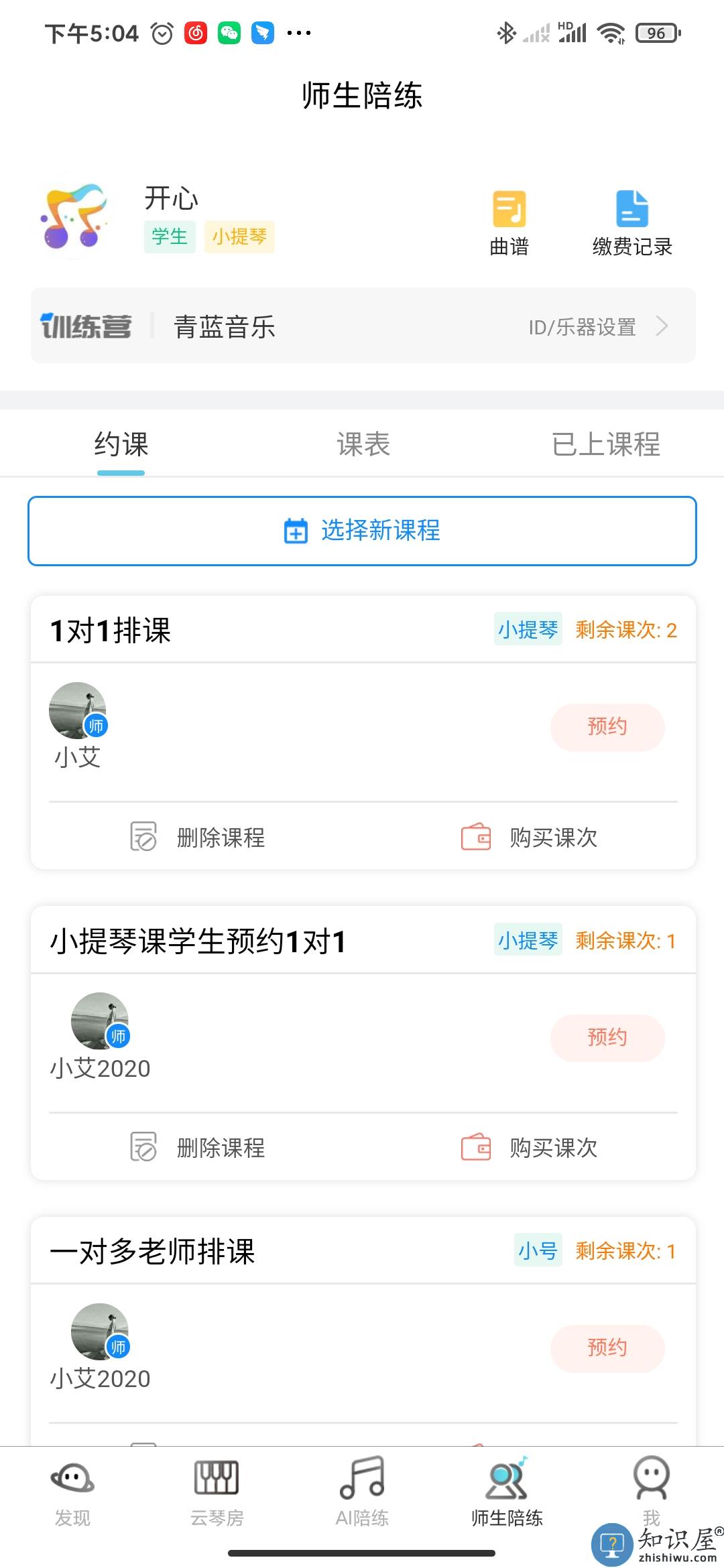Buy lessons for 小提琴课学生预约1对1
This screenshot has height=1568, width=724.
(x=530, y=1148)
